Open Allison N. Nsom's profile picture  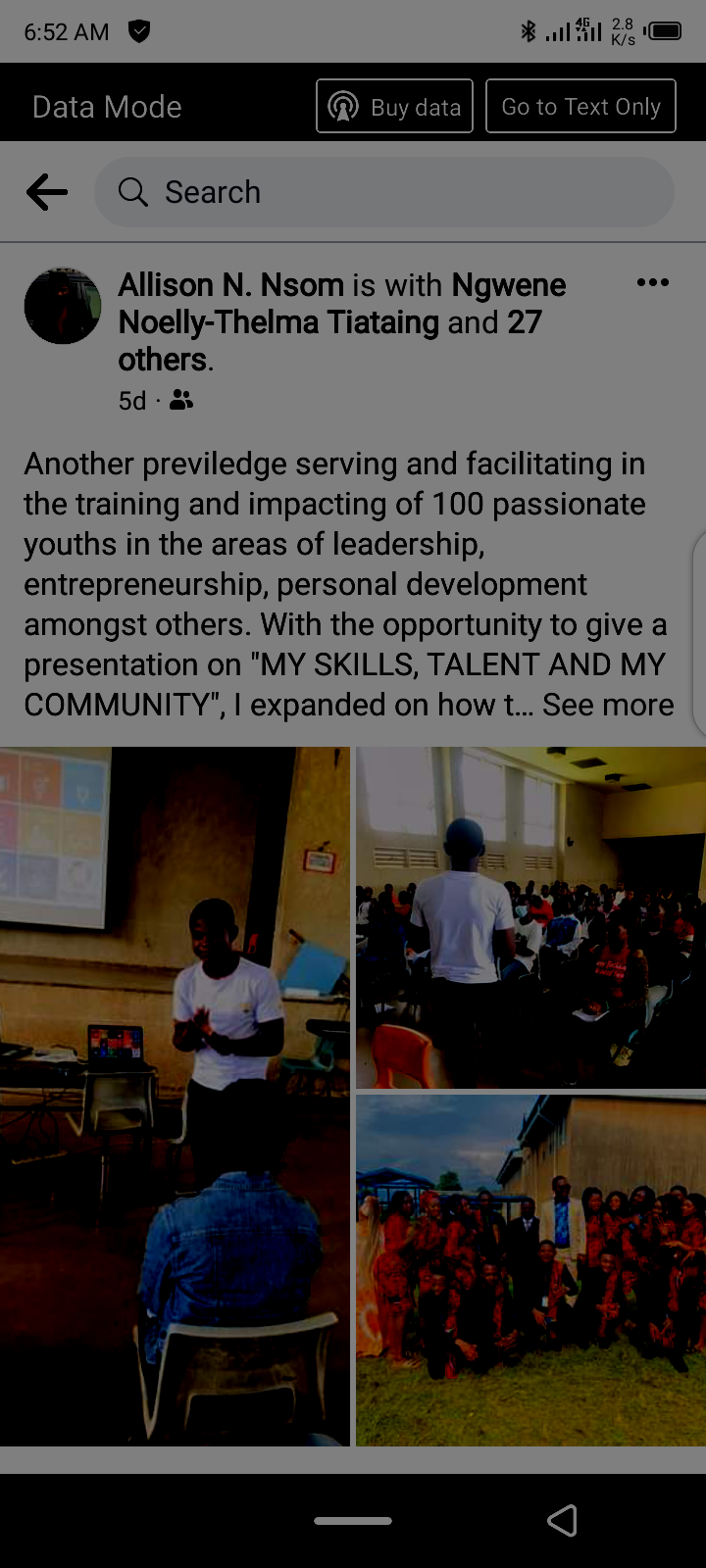click(63, 306)
